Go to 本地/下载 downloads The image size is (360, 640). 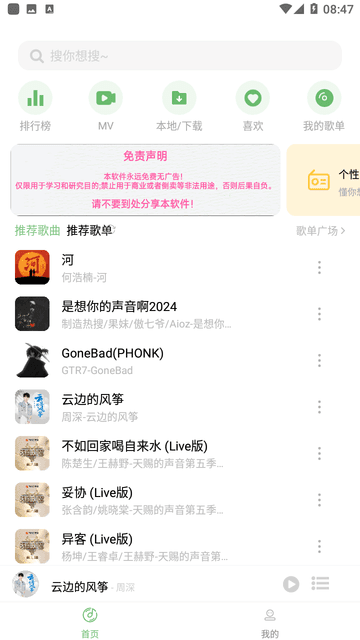(x=179, y=106)
